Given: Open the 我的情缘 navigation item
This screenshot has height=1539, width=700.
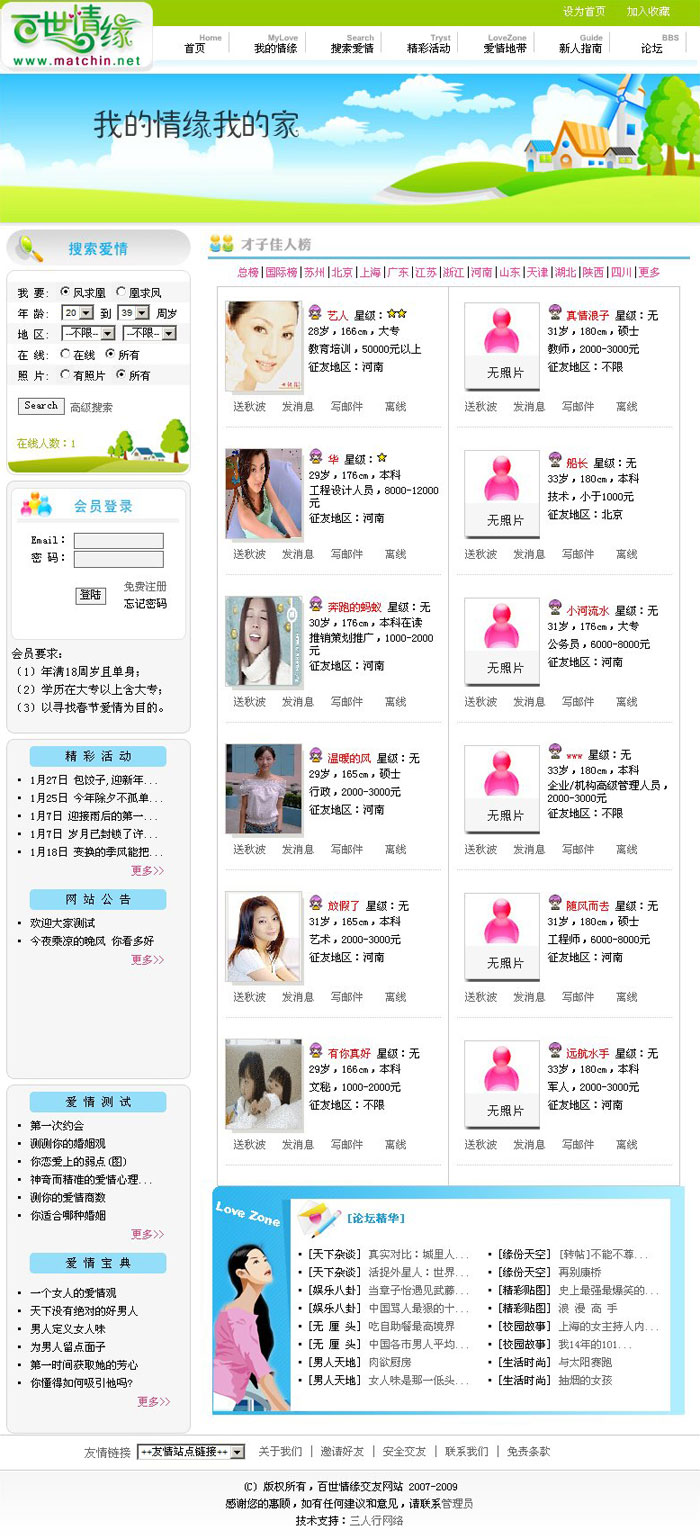Looking at the screenshot, I should click(x=275, y=48).
